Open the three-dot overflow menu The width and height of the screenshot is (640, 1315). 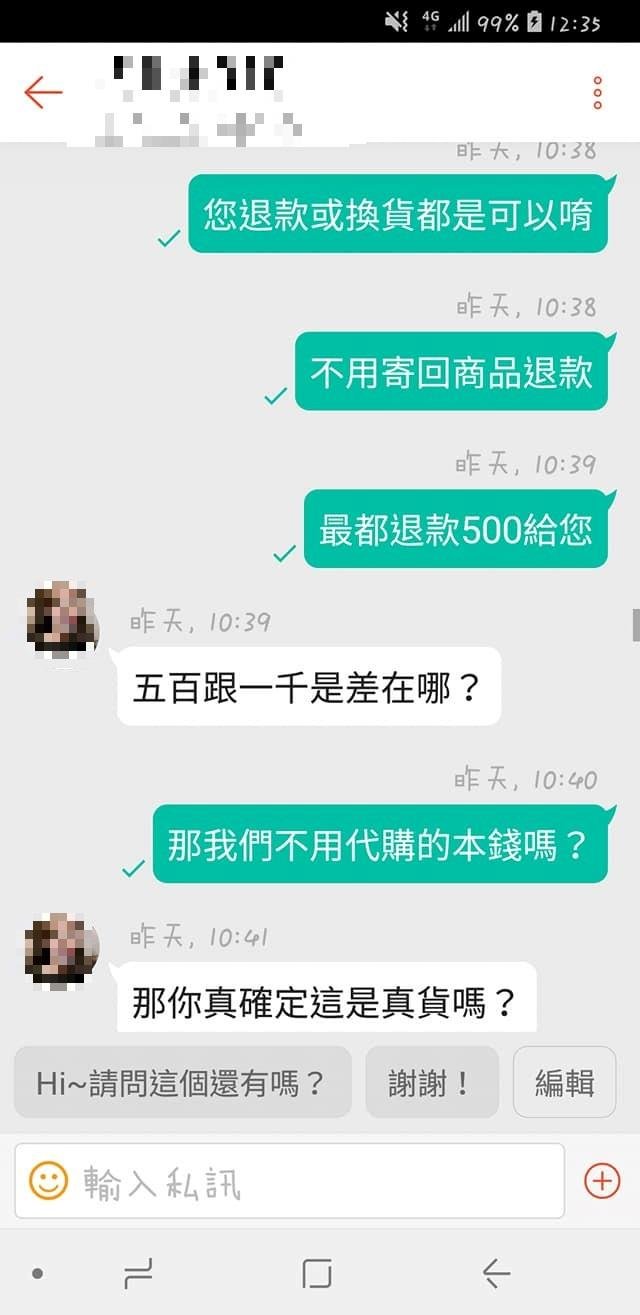[x=597, y=93]
